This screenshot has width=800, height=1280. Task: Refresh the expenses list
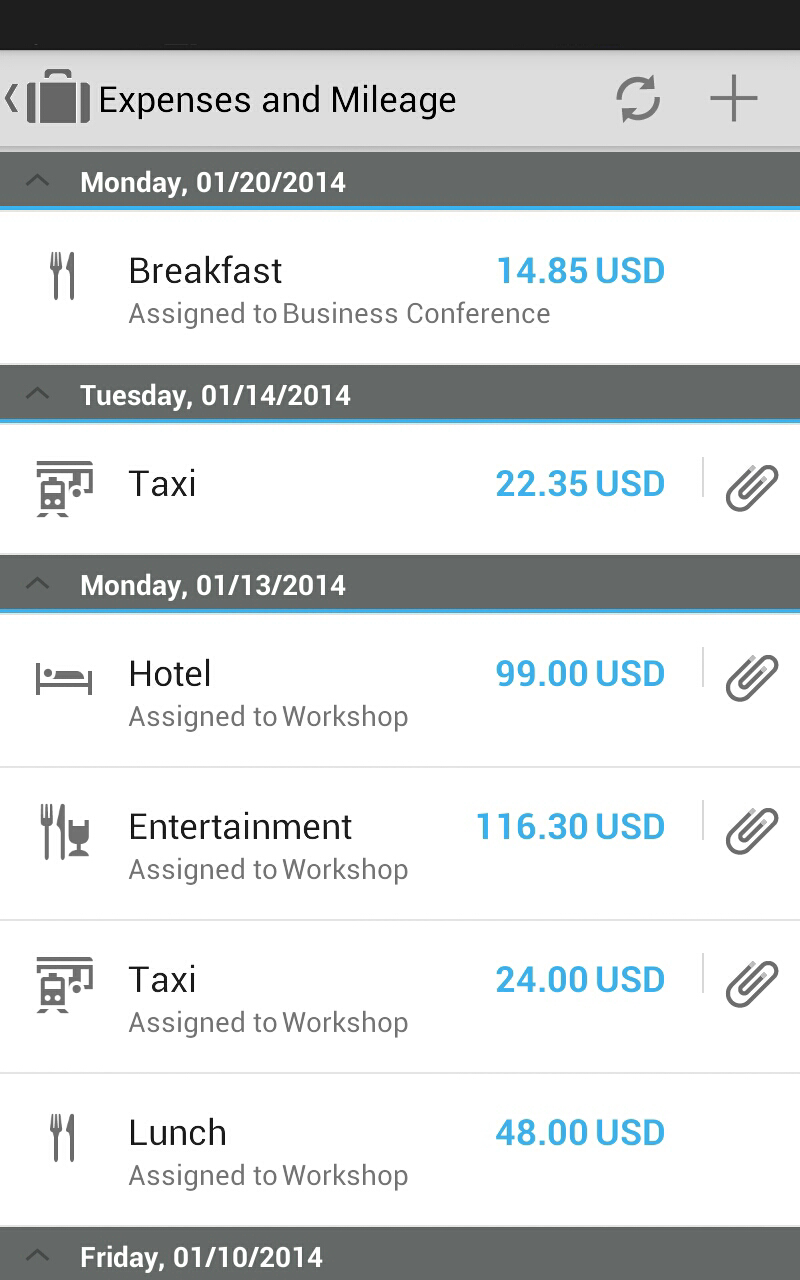[x=638, y=99]
